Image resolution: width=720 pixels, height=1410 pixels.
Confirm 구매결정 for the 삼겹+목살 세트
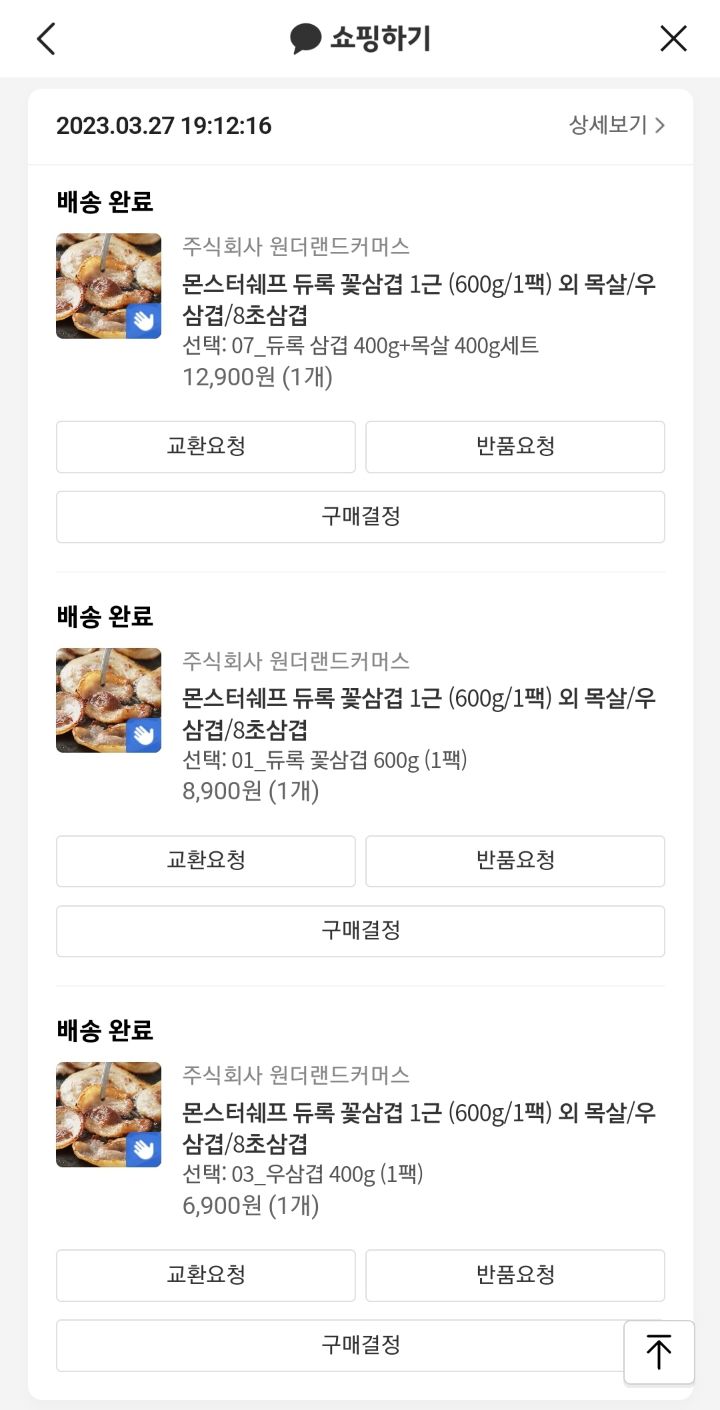pos(360,517)
